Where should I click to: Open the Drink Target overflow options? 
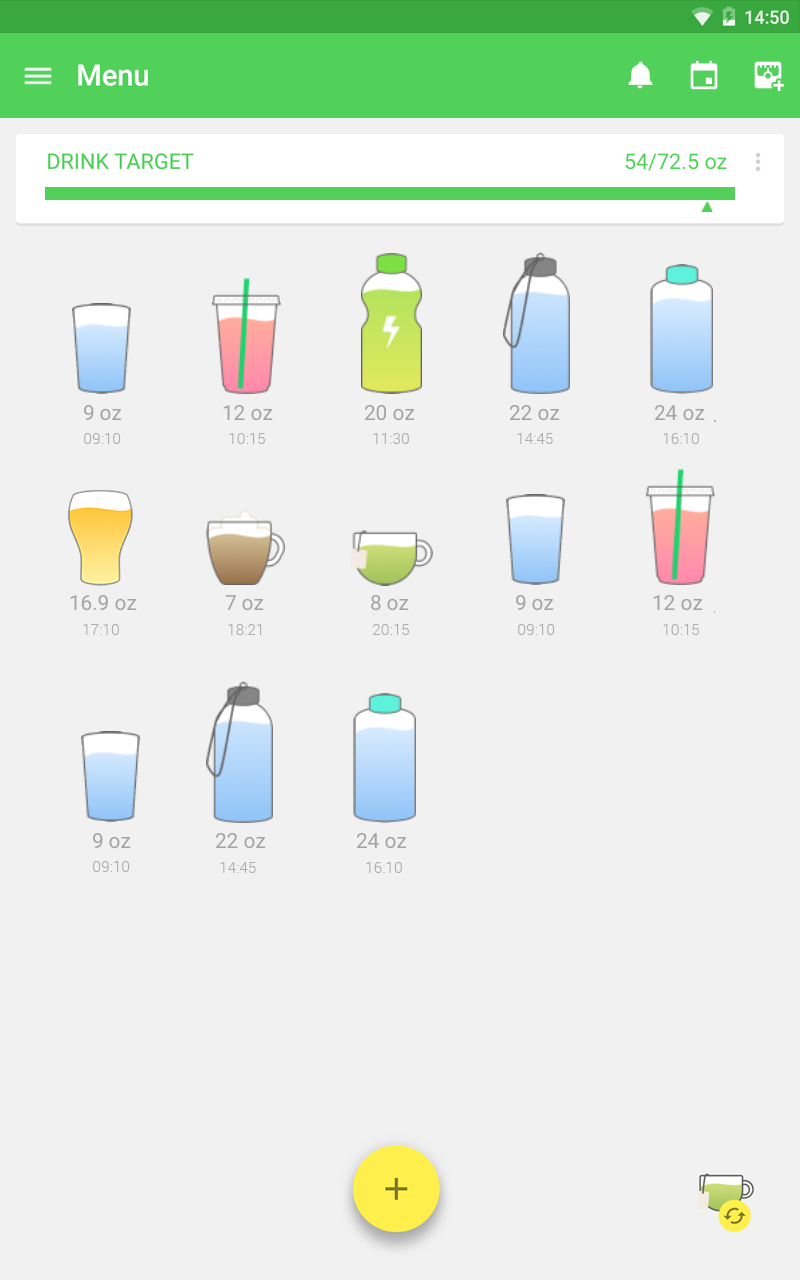[x=758, y=162]
